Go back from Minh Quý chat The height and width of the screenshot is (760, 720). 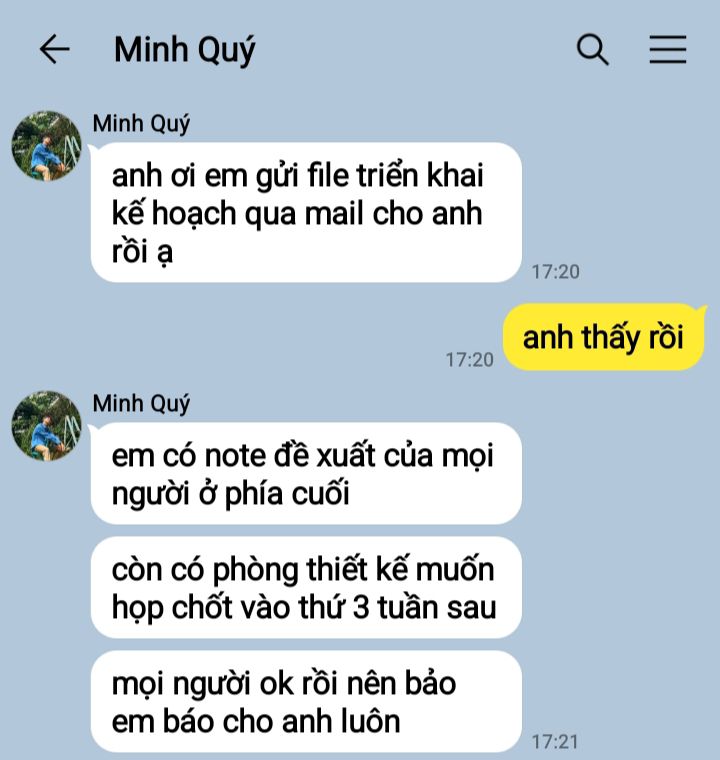54,49
